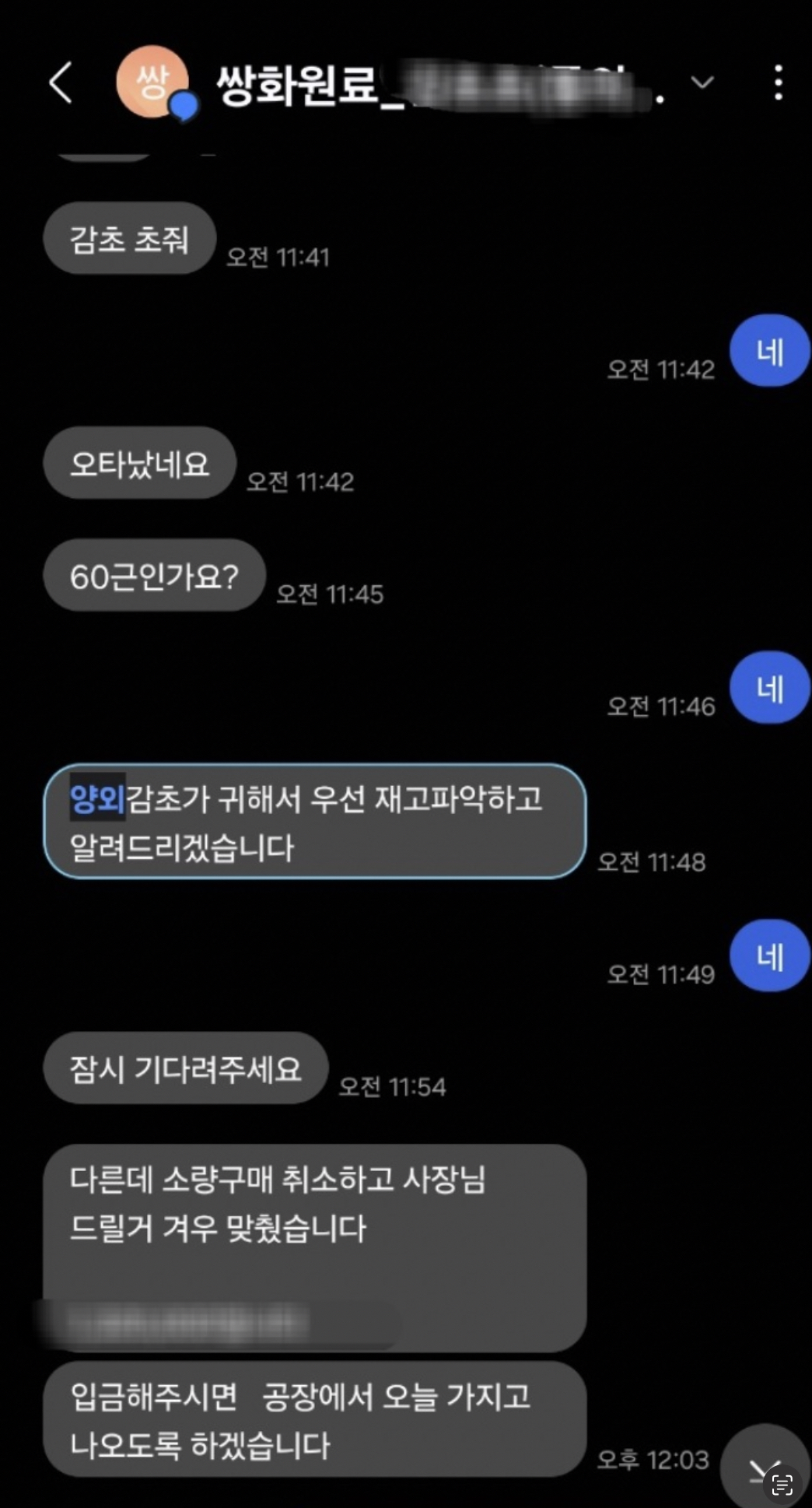Tap the text scan icon in corner
This screenshot has width=812, height=1508.
point(782,1484)
